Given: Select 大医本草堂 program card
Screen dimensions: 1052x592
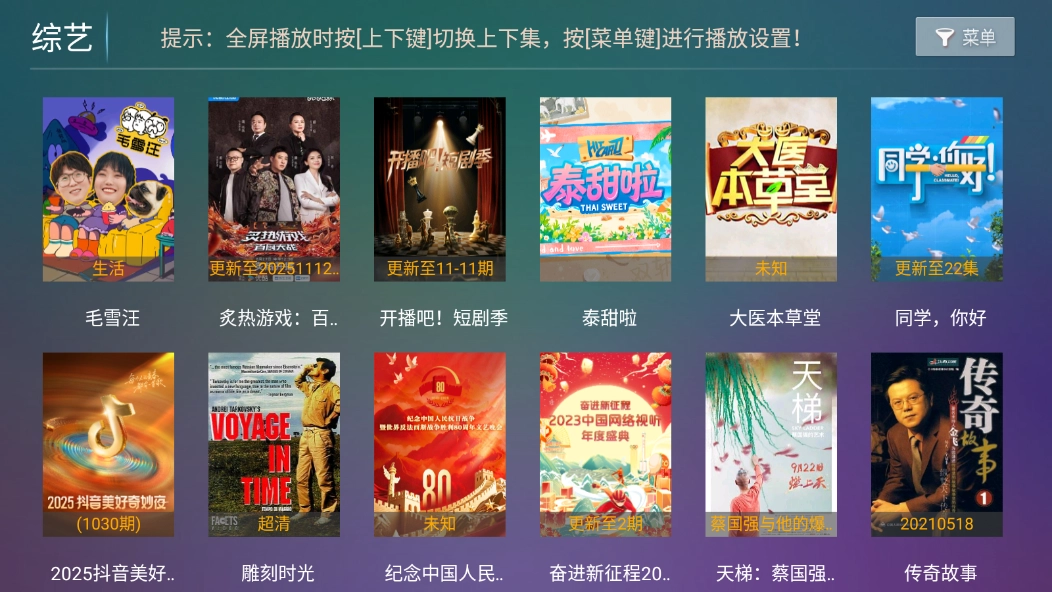Looking at the screenshot, I should point(771,189).
